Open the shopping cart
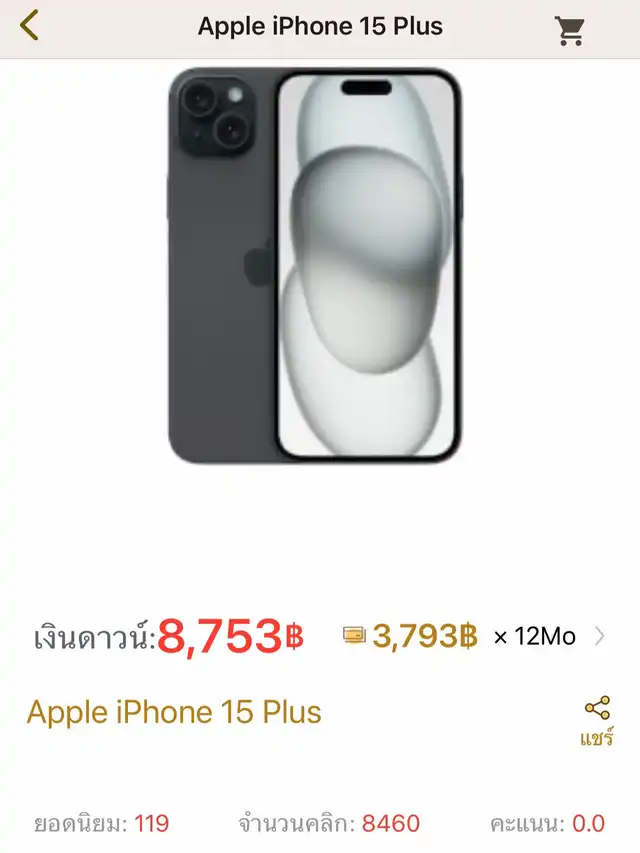 [x=570, y=30]
